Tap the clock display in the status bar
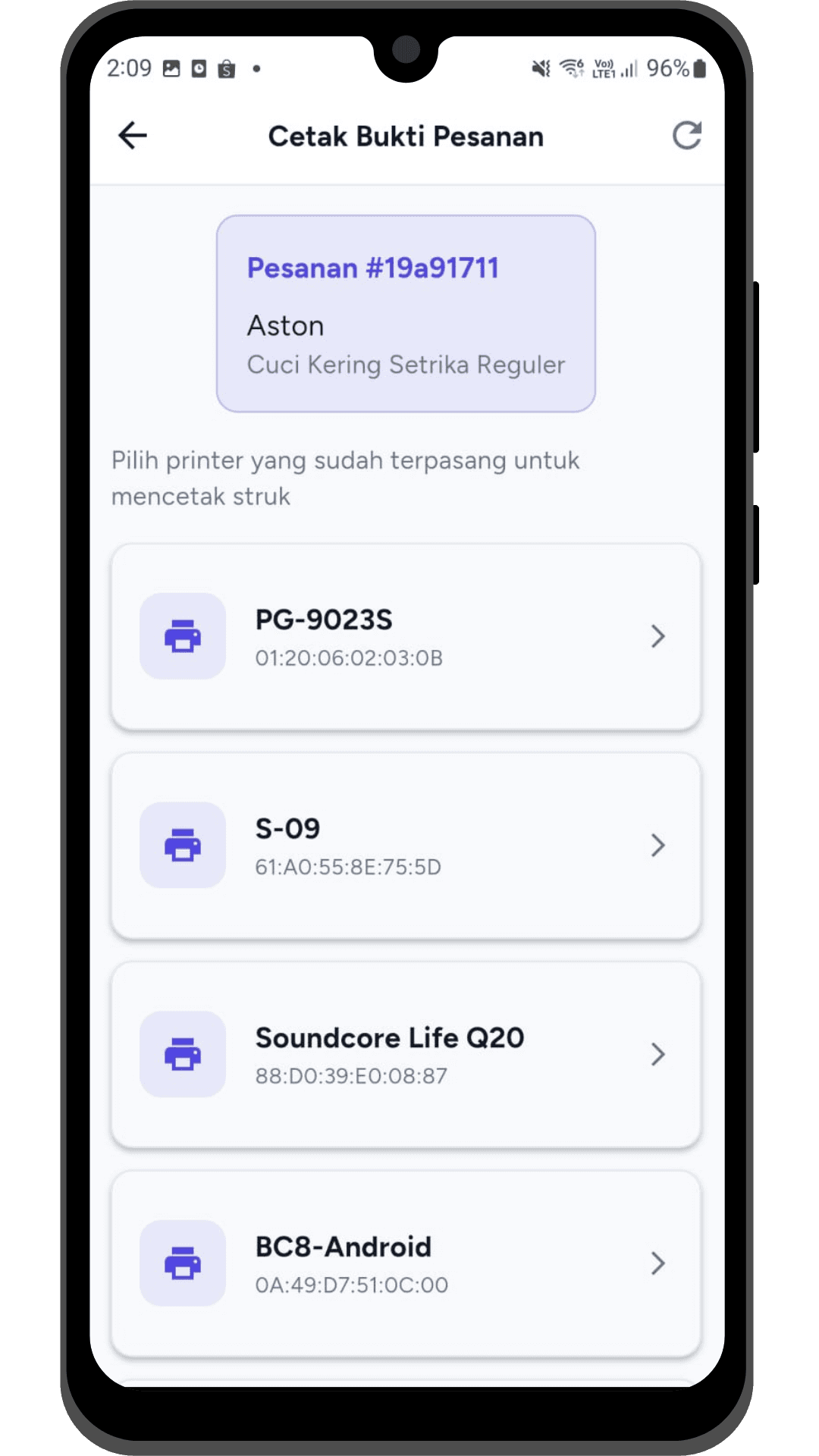The image size is (819, 1456). (130, 68)
